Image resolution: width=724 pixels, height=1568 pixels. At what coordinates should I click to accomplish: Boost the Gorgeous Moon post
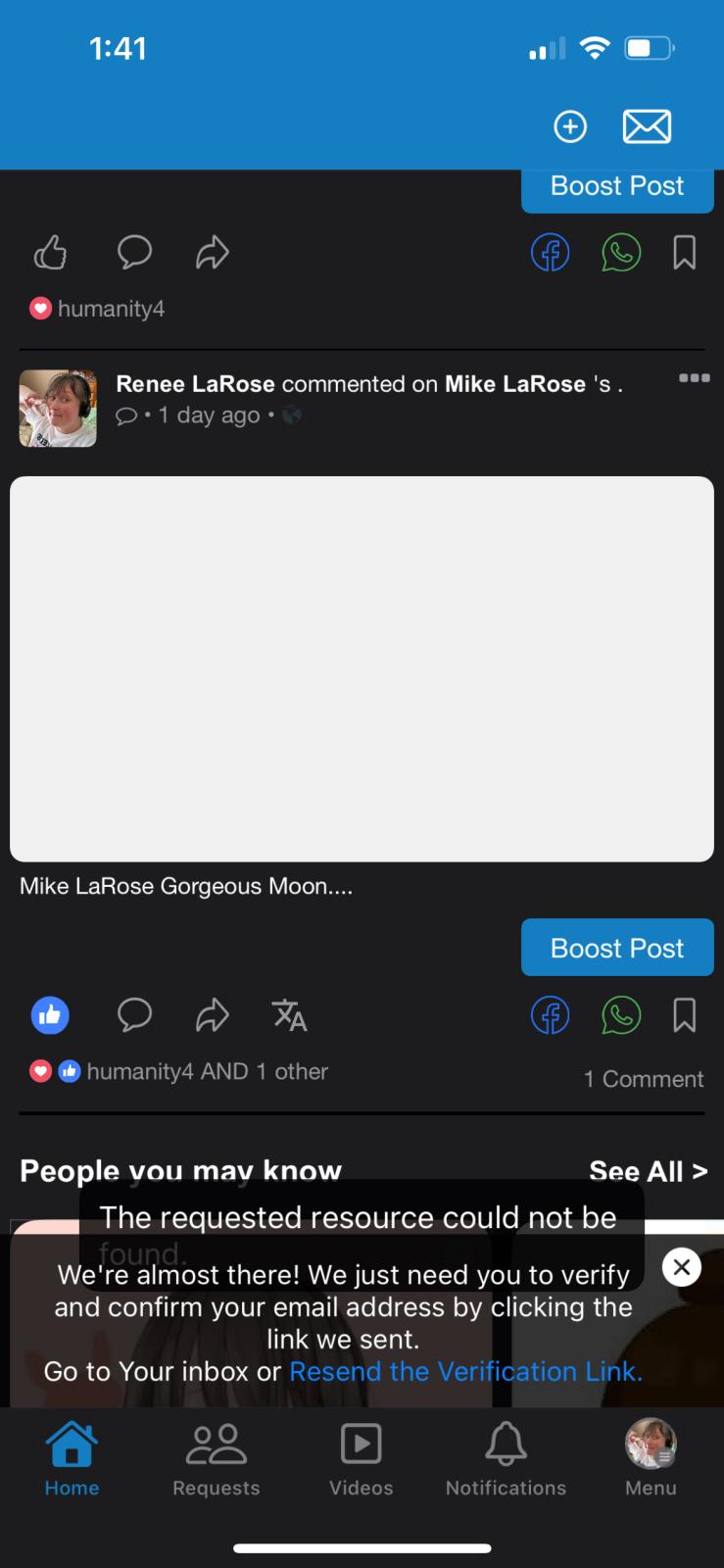pyautogui.click(x=617, y=948)
